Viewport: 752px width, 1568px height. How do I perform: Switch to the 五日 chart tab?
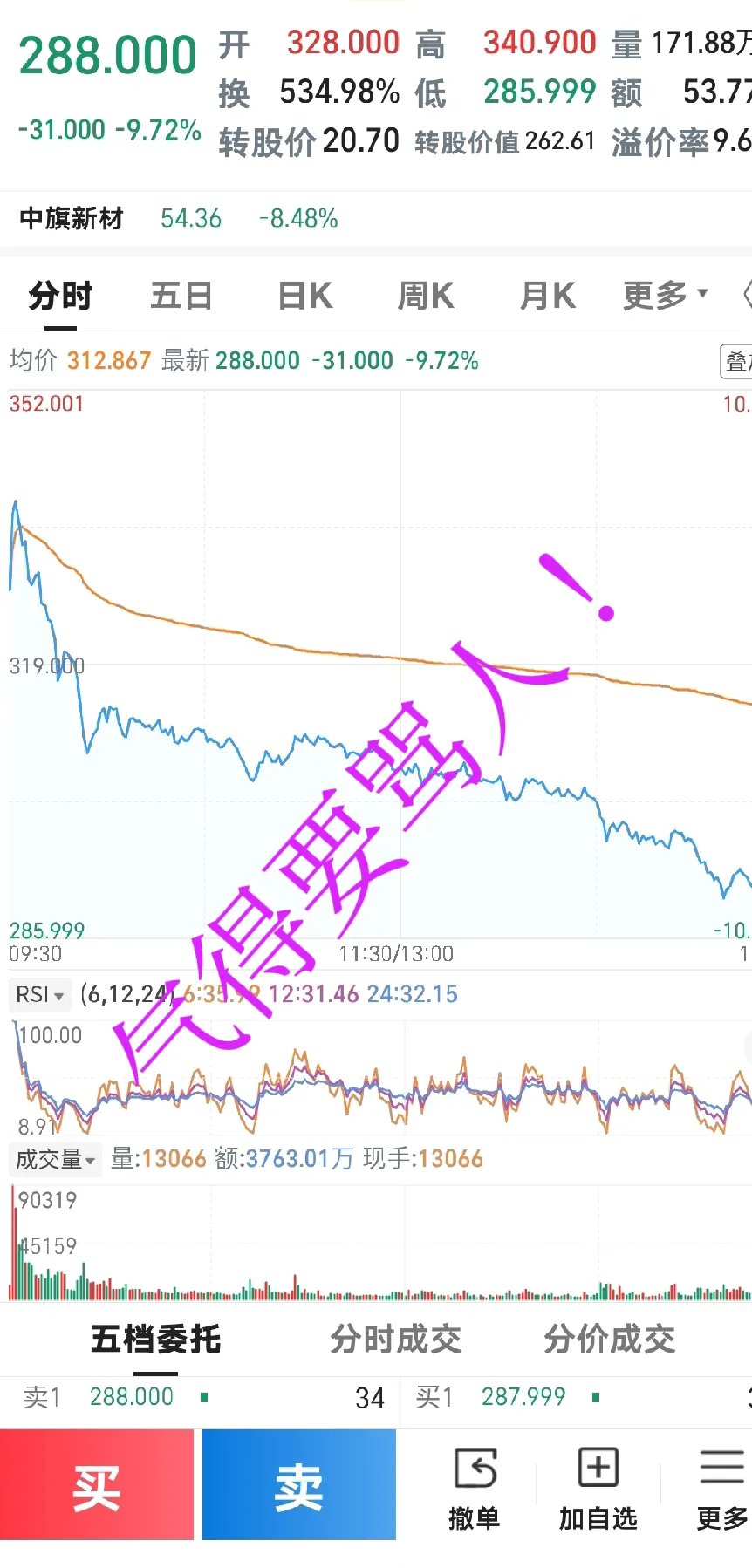pyautogui.click(x=181, y=296)
